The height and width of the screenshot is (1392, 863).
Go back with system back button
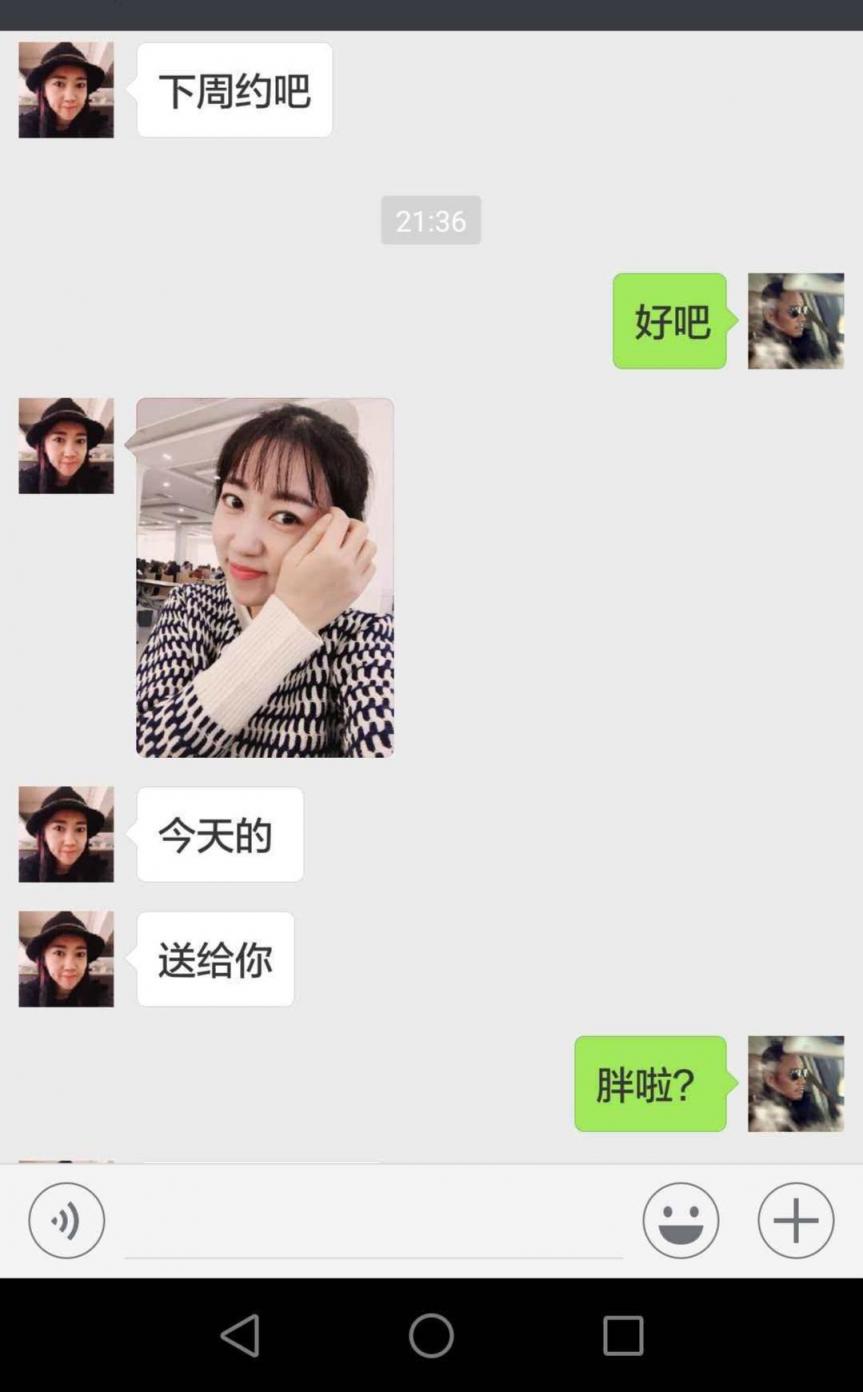(240, 1335)
